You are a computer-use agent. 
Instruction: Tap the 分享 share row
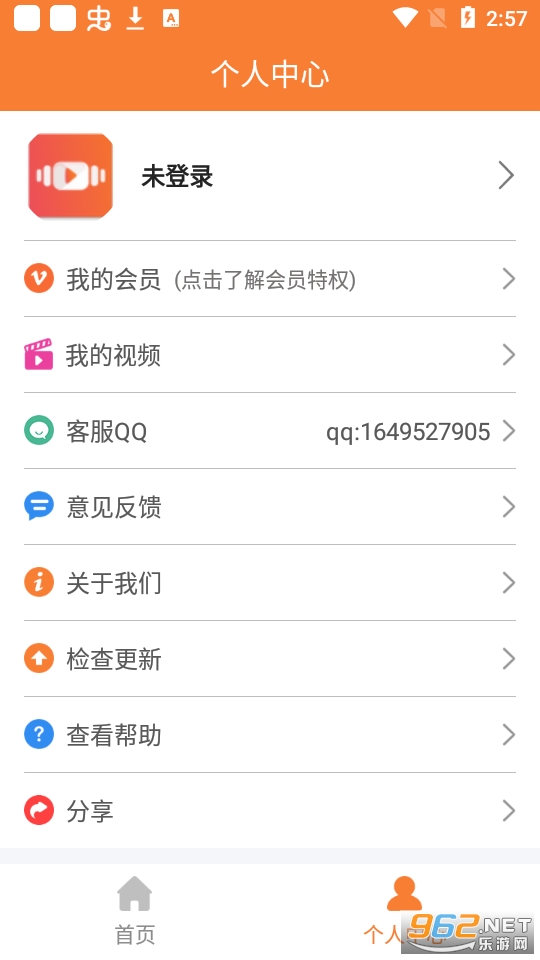coord(270,811)
